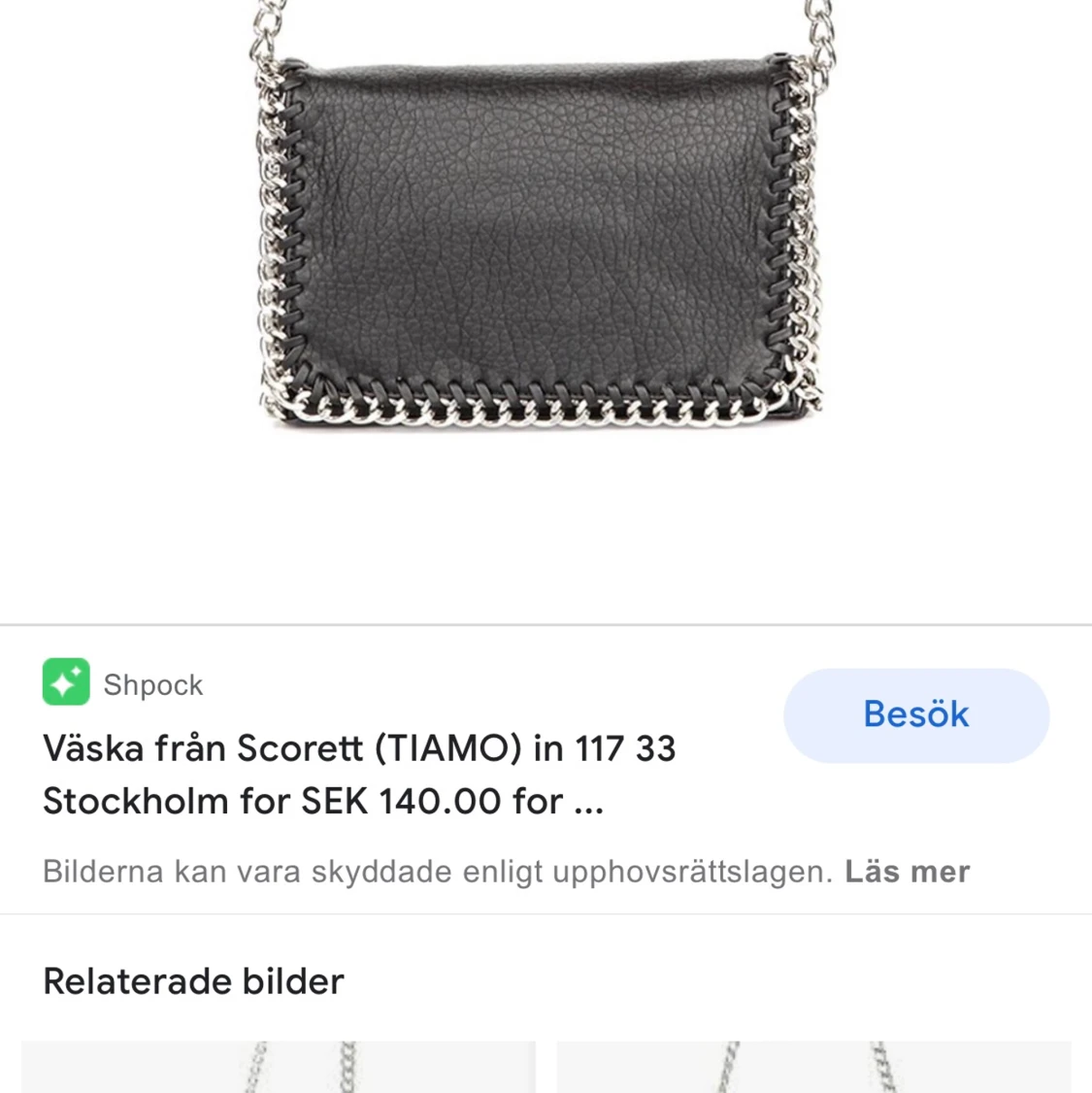Screen dimensions: 1092x1093
Task: Open the second related image thumbnail
Action: (x=813, y=1066)
